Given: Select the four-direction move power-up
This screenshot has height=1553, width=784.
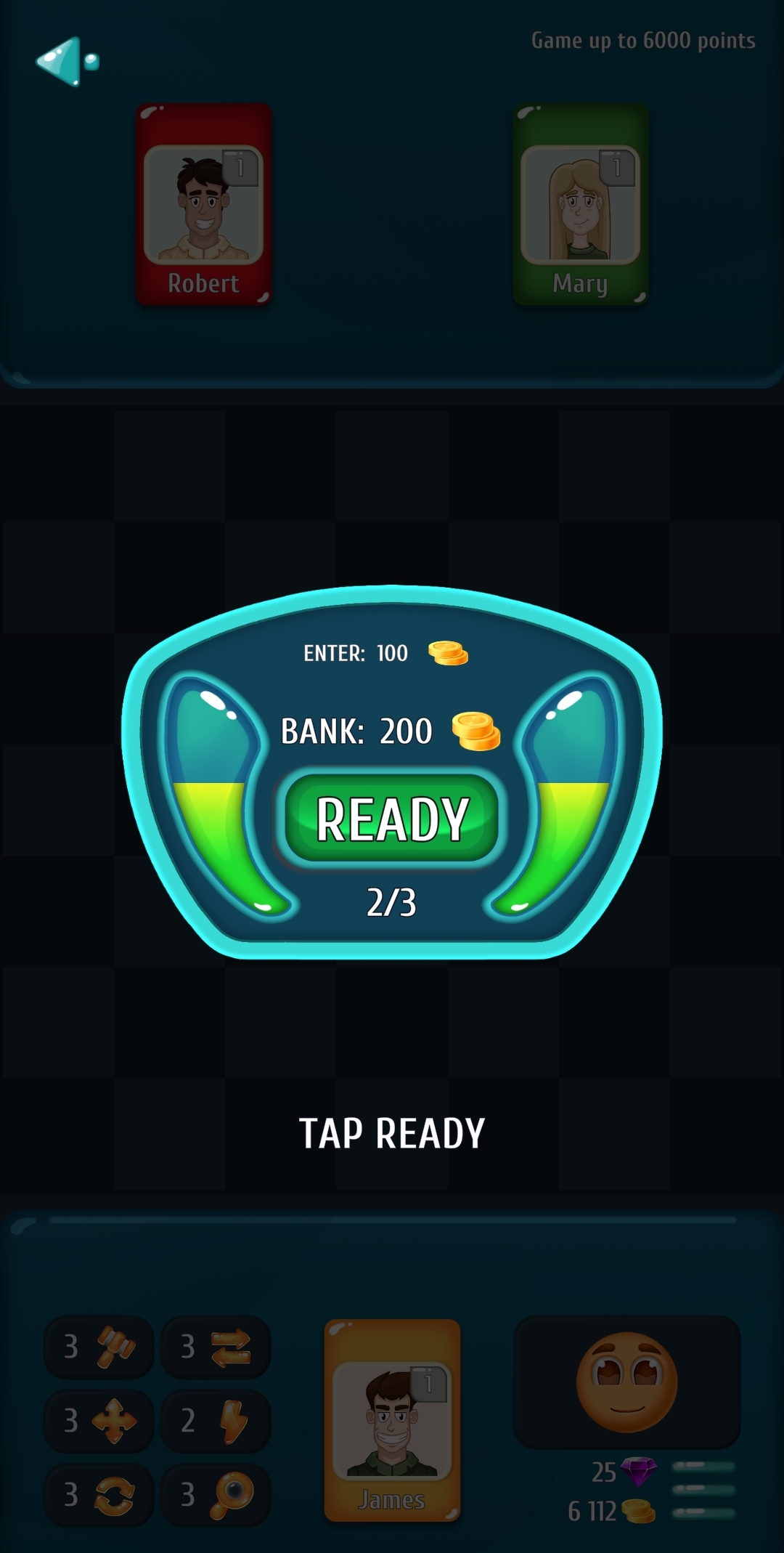Looking at the screenshot, I should [99, 1420].
